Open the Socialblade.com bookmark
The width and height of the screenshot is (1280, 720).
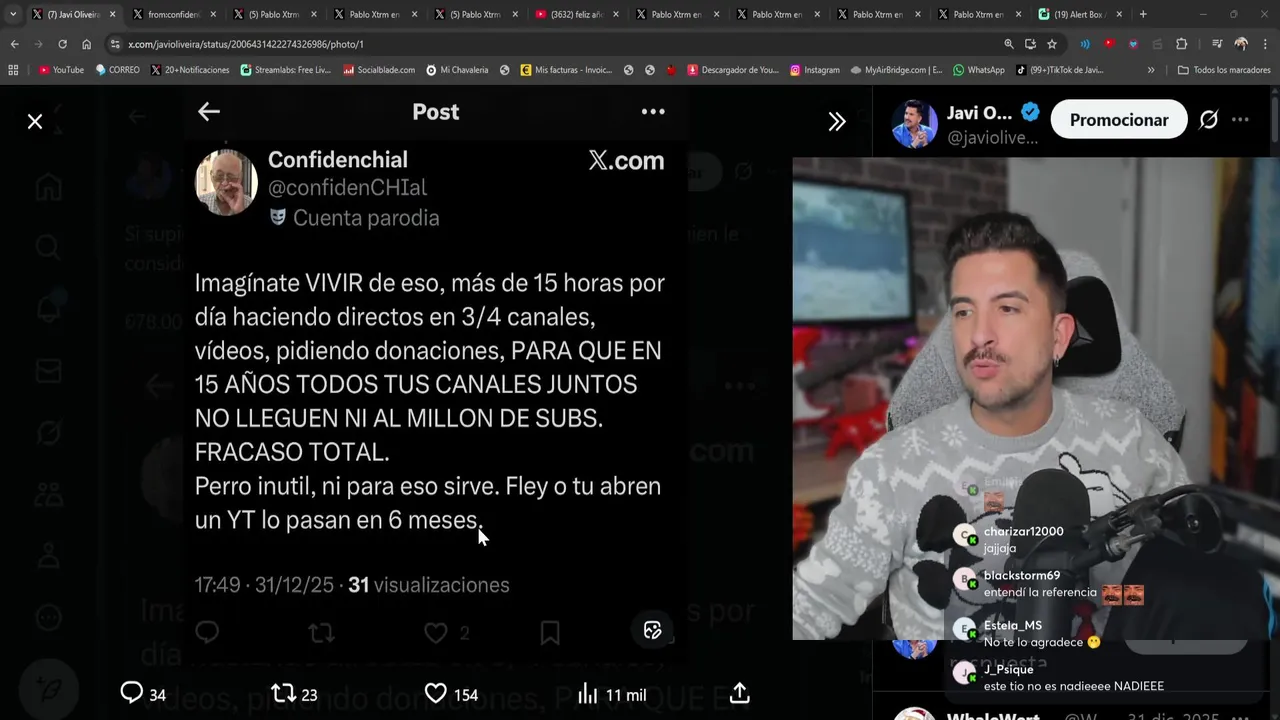[378, 70]
